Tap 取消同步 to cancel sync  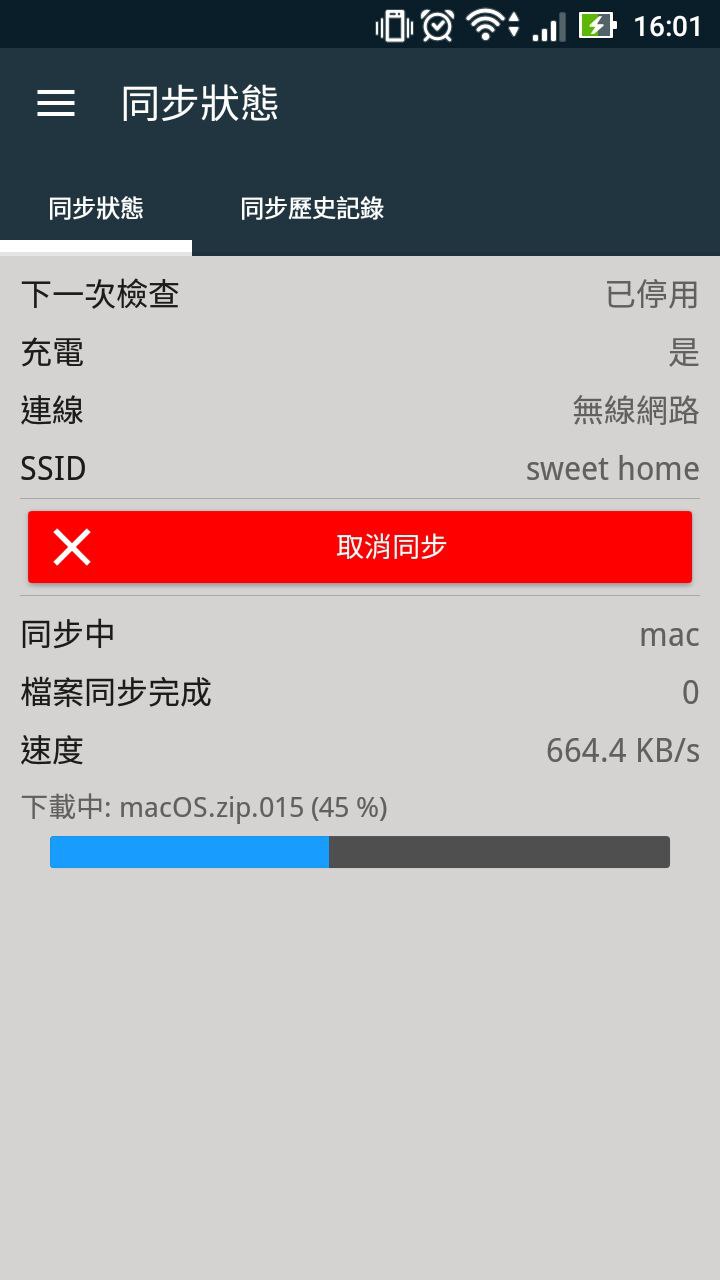click(x=360, y=547)
